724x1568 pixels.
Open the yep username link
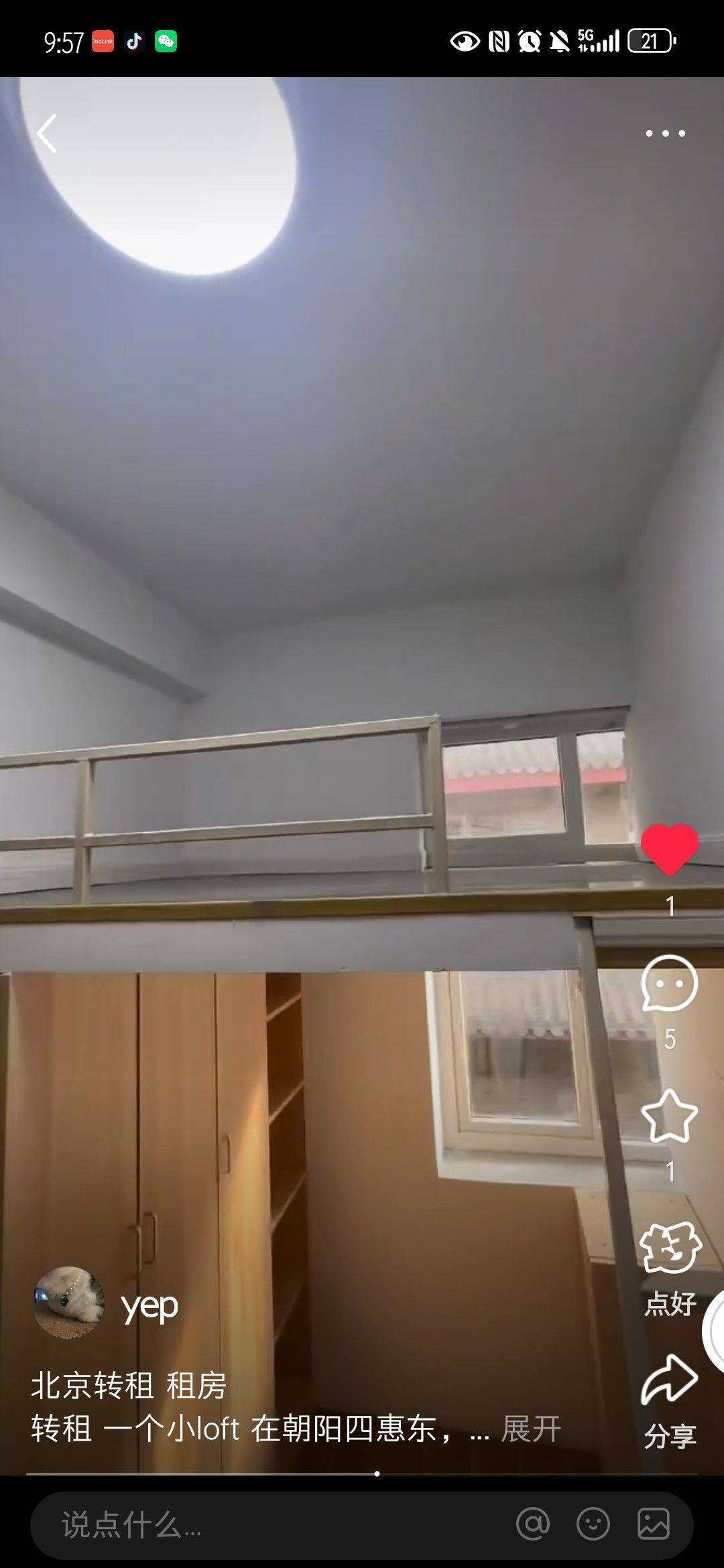pos(149,1306)
